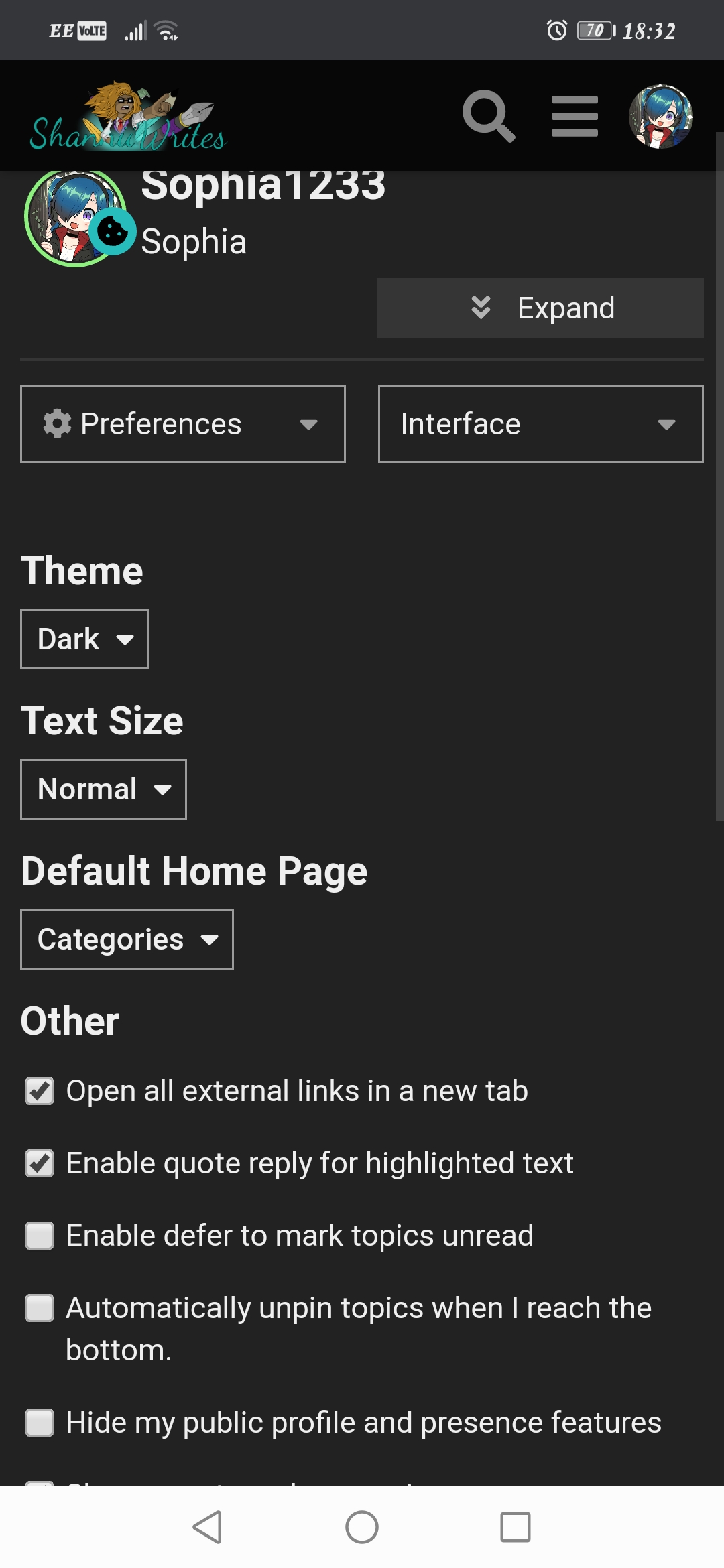Uncheck enable quote reply for highlighted text

[40, 1163]
